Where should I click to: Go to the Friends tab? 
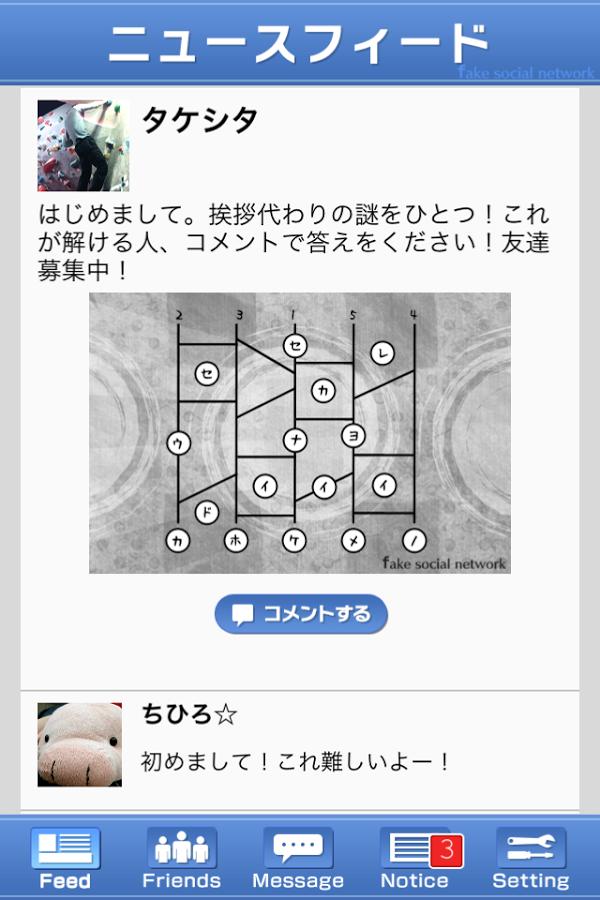coord(181,858)
